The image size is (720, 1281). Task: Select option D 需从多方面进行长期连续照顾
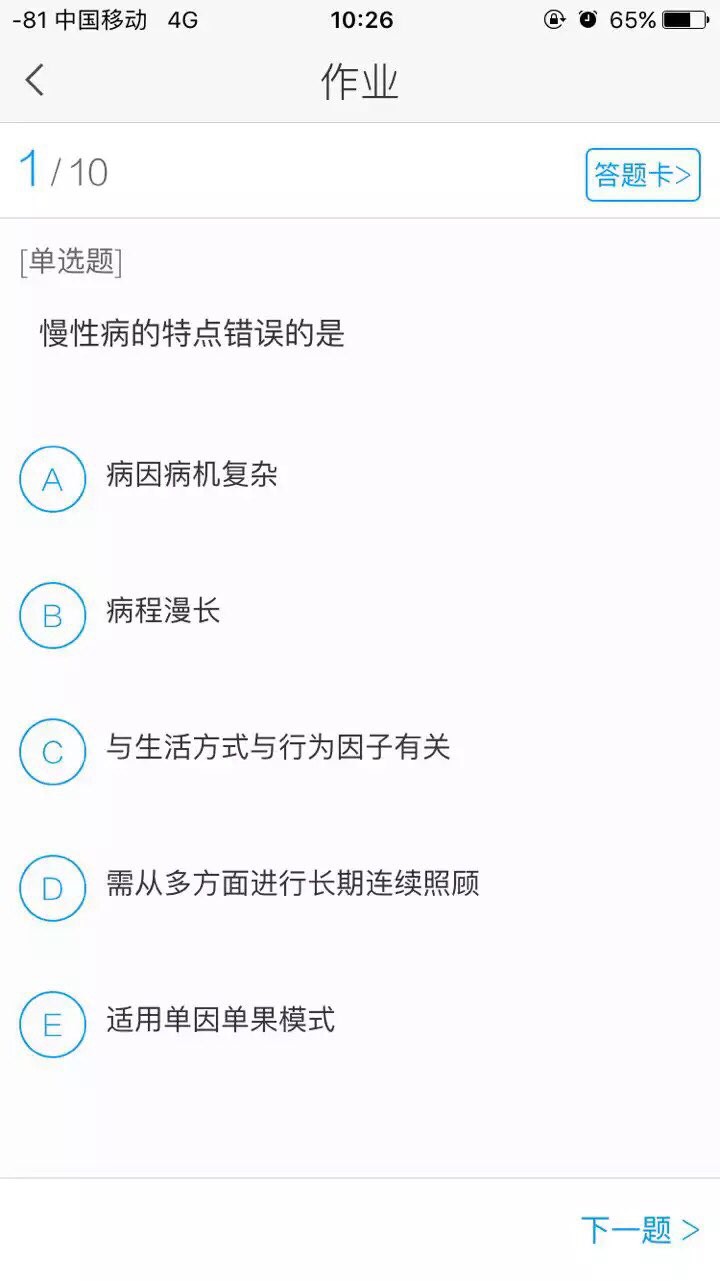click(x=52, y=887)
